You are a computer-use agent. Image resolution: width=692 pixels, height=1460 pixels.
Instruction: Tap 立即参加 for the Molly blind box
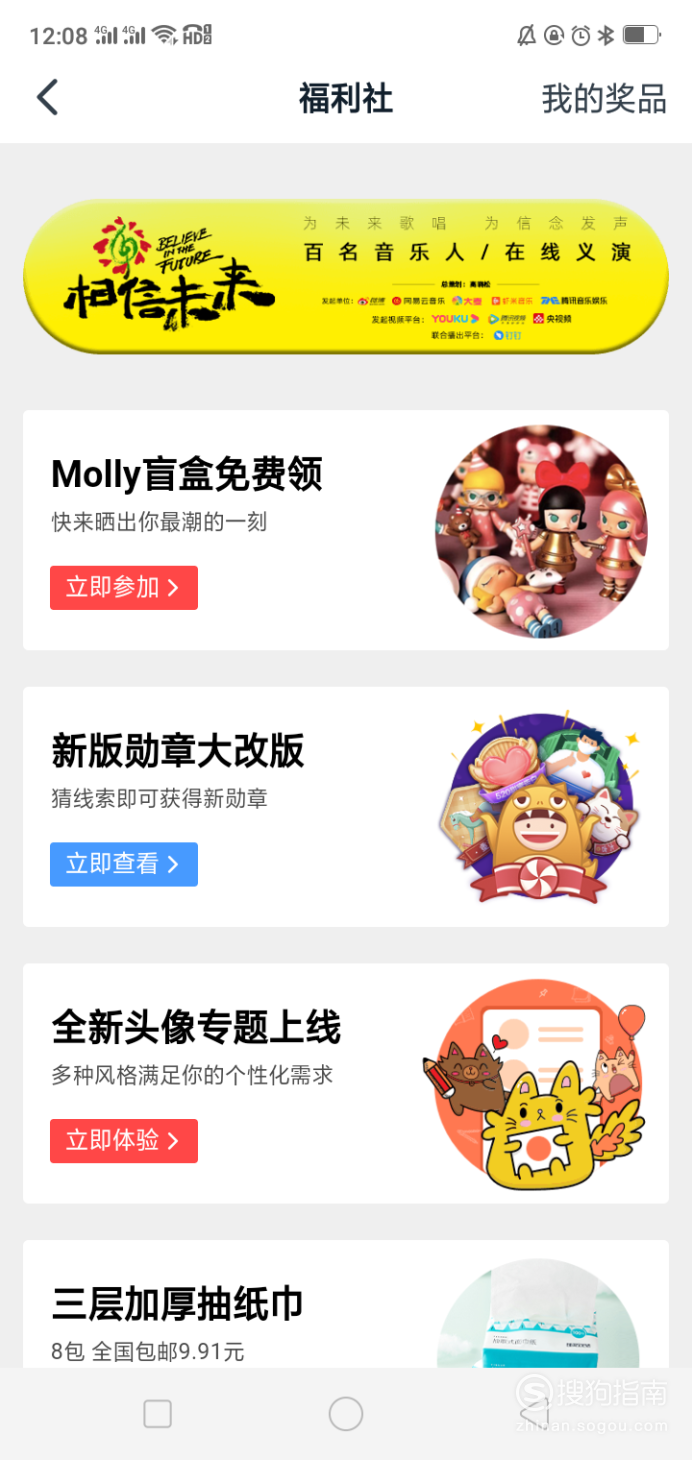pos(124,588)
